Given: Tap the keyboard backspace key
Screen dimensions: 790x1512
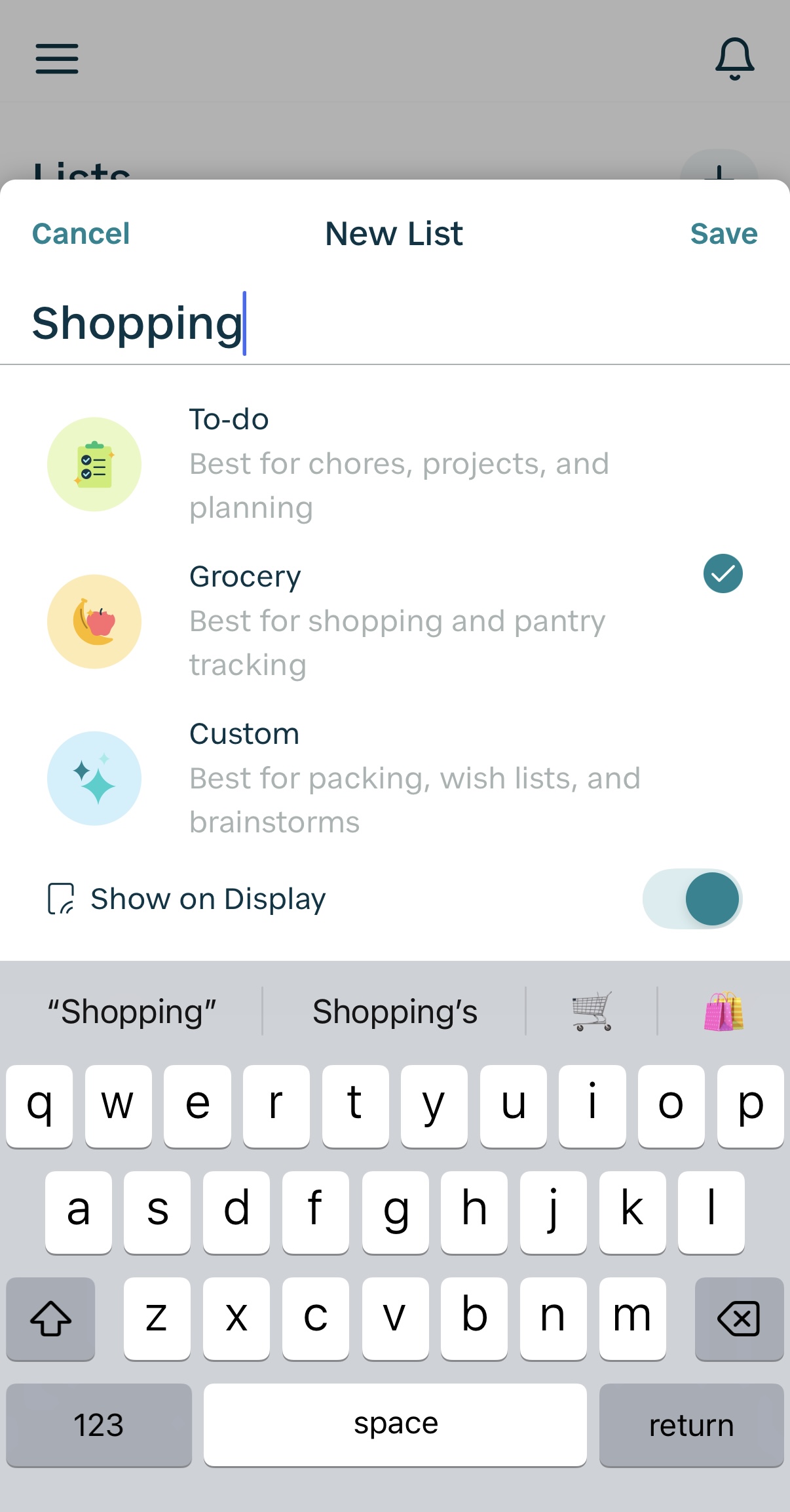Looking at the screenshot, I should point(738,1318).
